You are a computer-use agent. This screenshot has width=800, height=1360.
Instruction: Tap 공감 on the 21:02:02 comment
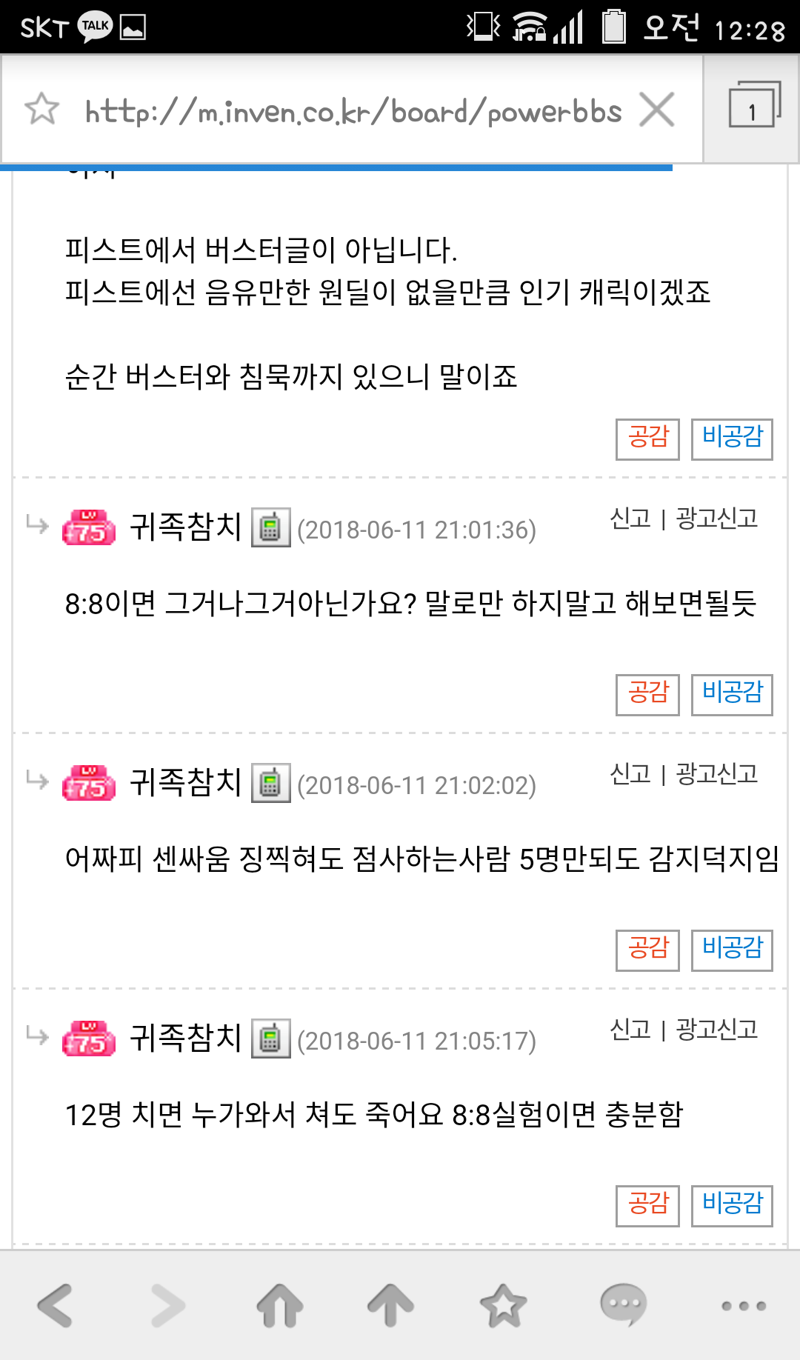(x=648, y=950)
